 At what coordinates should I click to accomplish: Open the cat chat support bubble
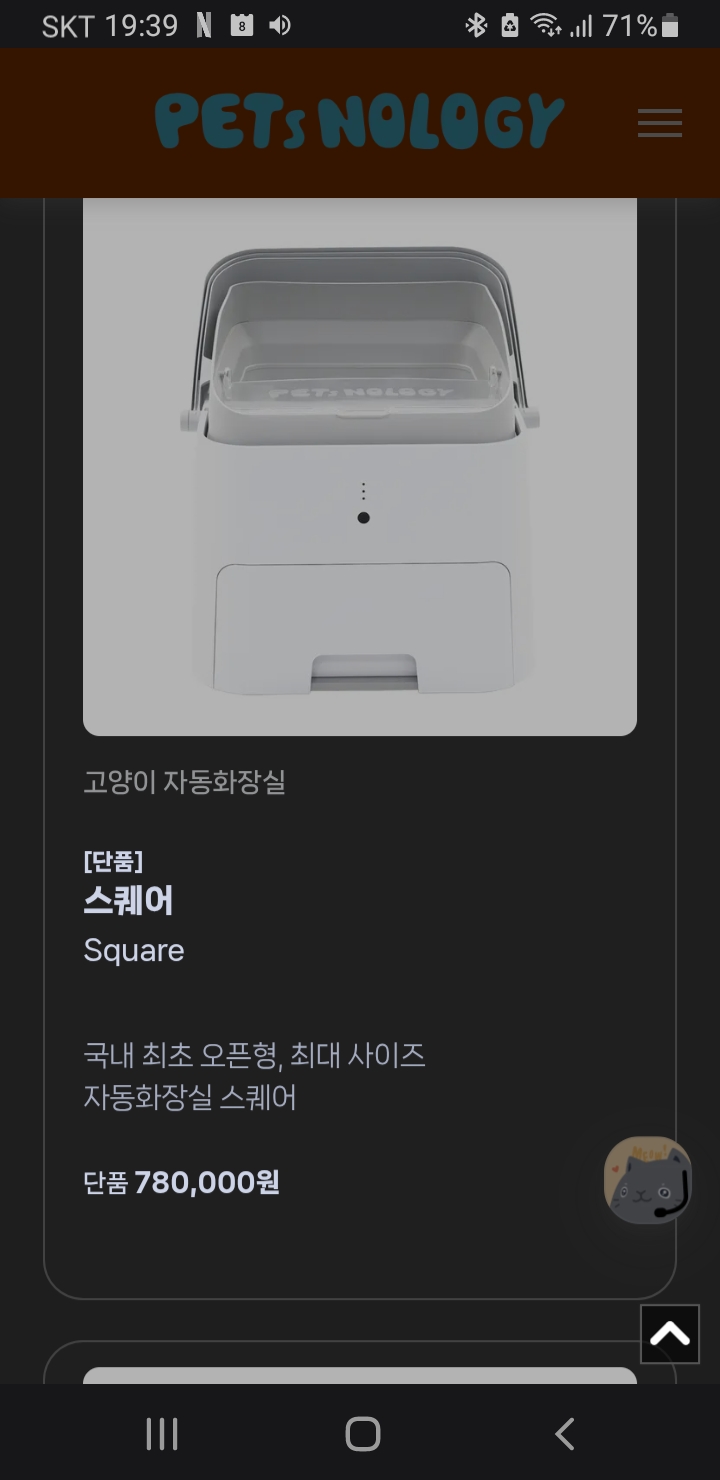click(648, 1180)
